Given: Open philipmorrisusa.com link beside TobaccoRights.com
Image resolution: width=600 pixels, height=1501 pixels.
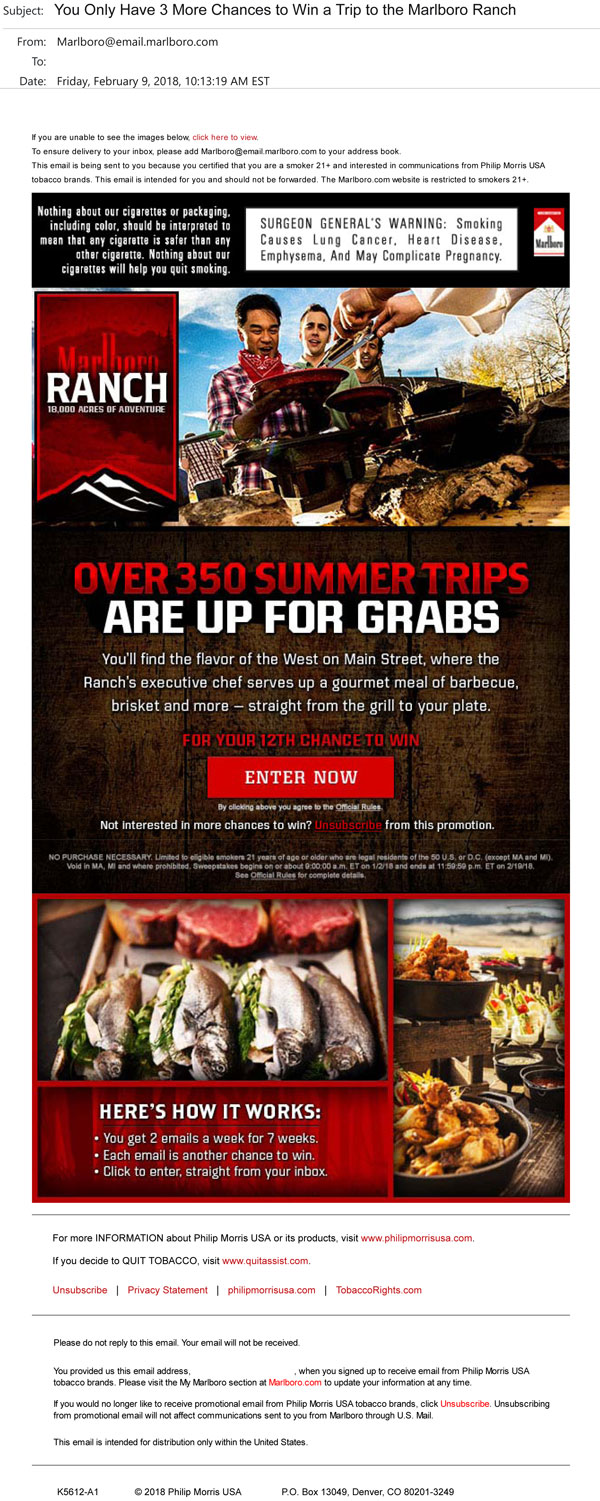Looking at the screenshot, I should coord(271,1290).
